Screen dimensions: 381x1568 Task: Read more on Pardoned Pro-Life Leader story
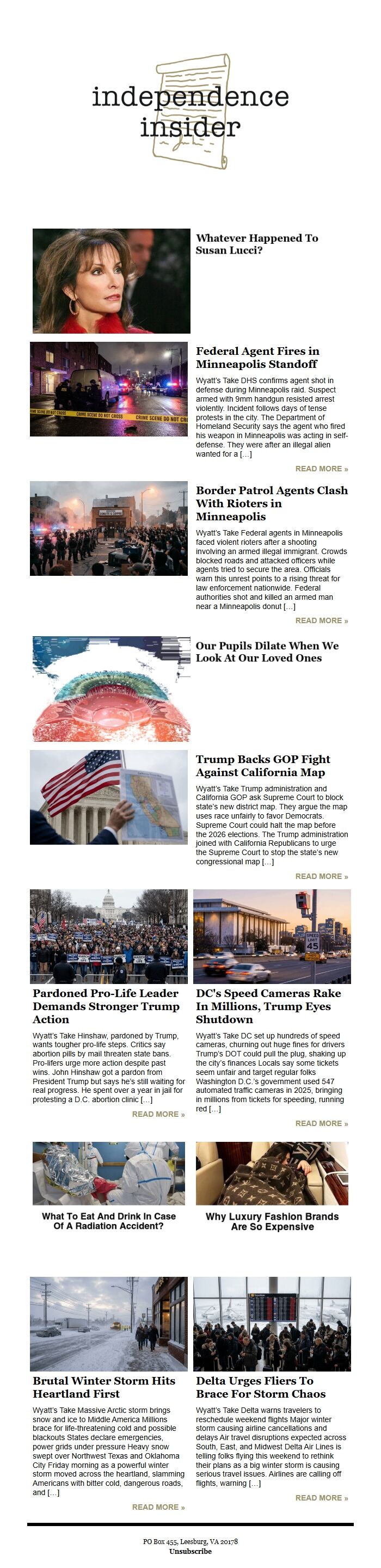tap(158, 1114)
